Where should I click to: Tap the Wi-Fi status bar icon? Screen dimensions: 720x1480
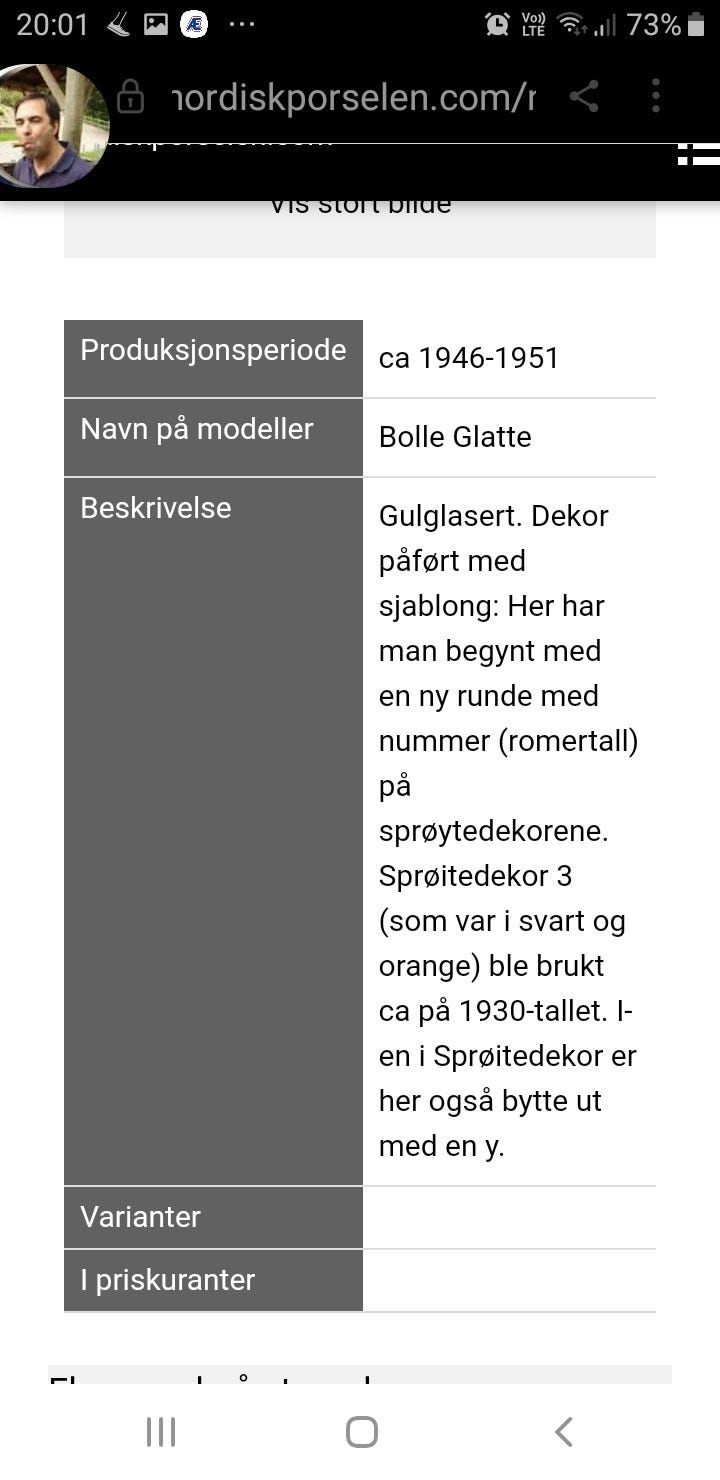(571, 25)
